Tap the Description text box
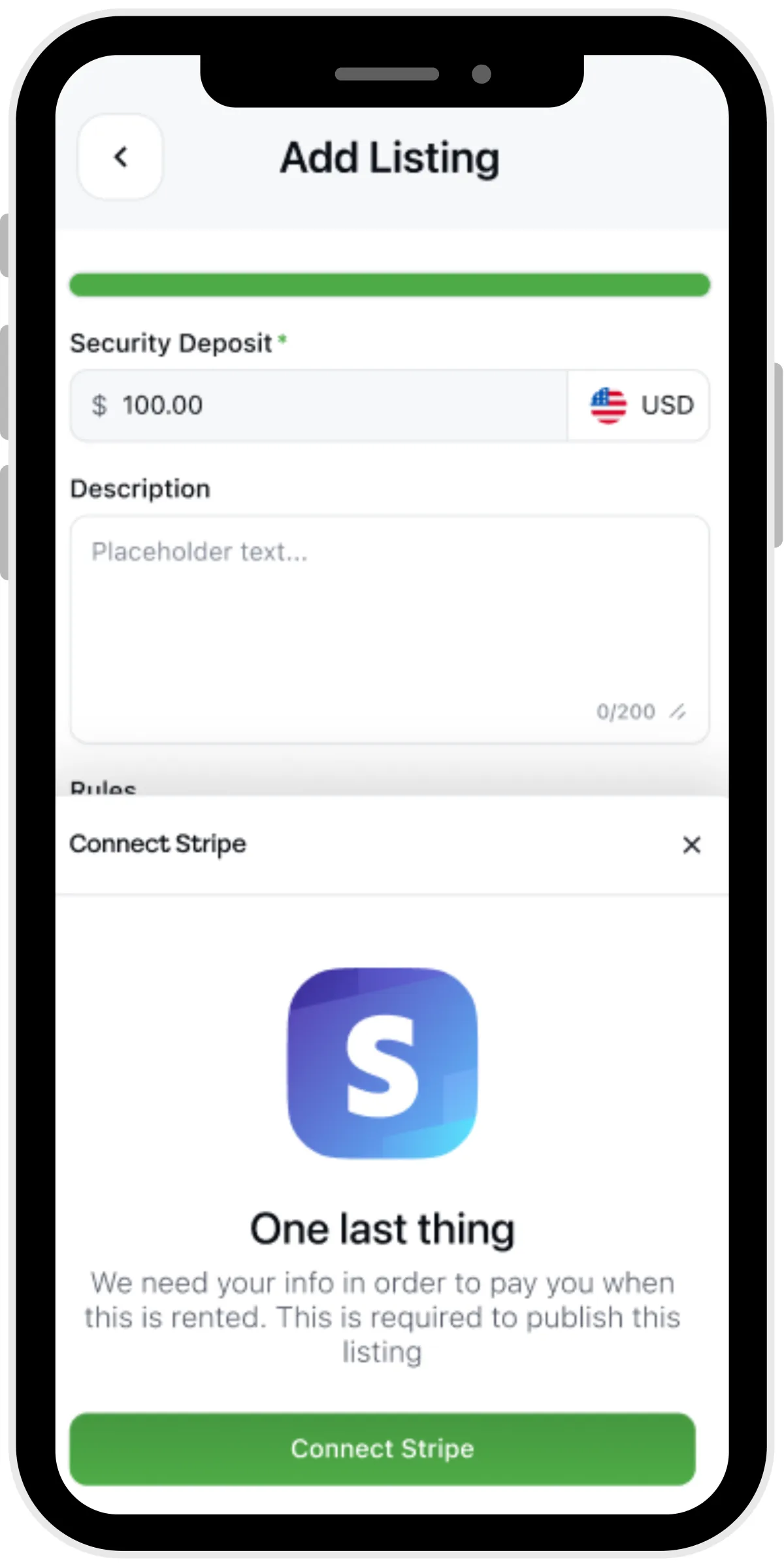The image size is (784, 1568). point(389,629)
